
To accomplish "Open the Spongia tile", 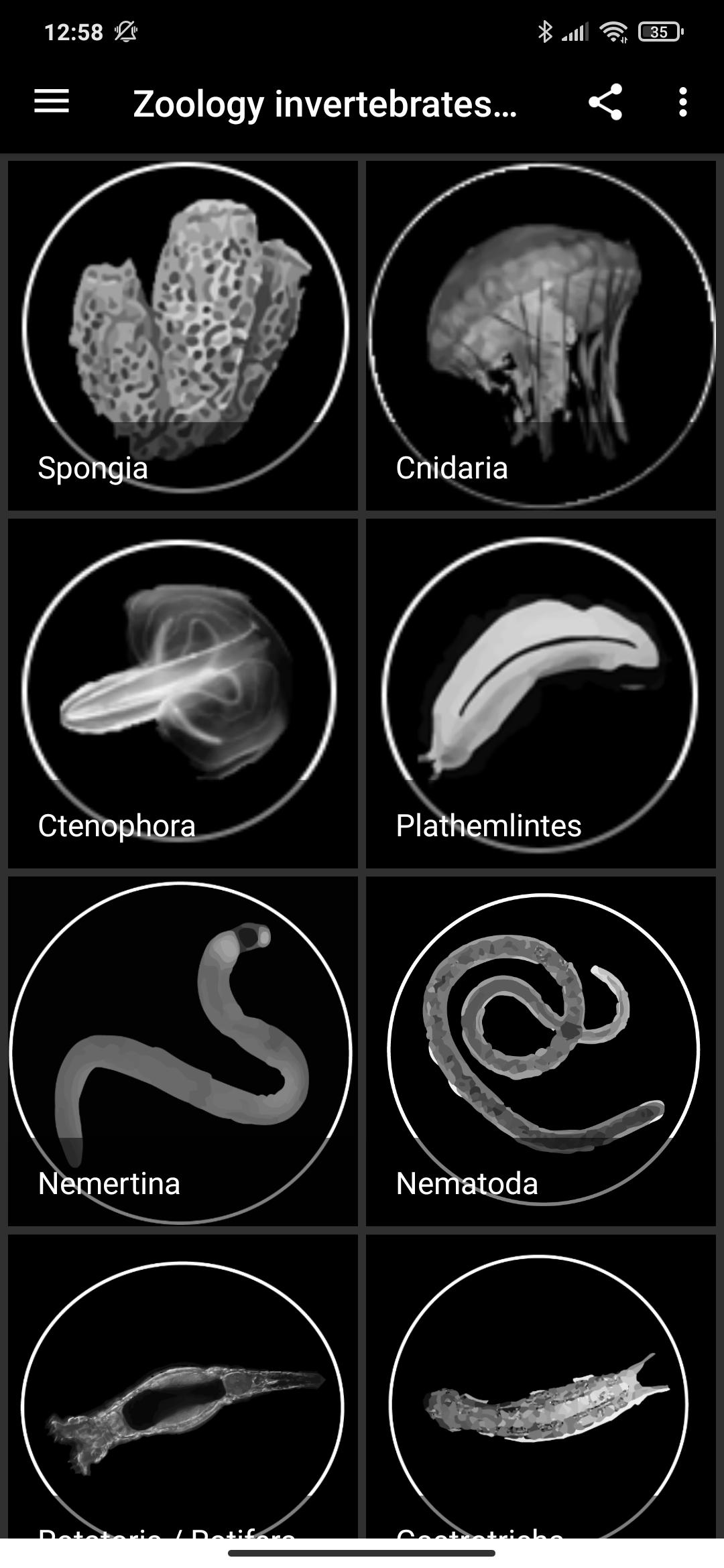I will click(x=183, y=335).
